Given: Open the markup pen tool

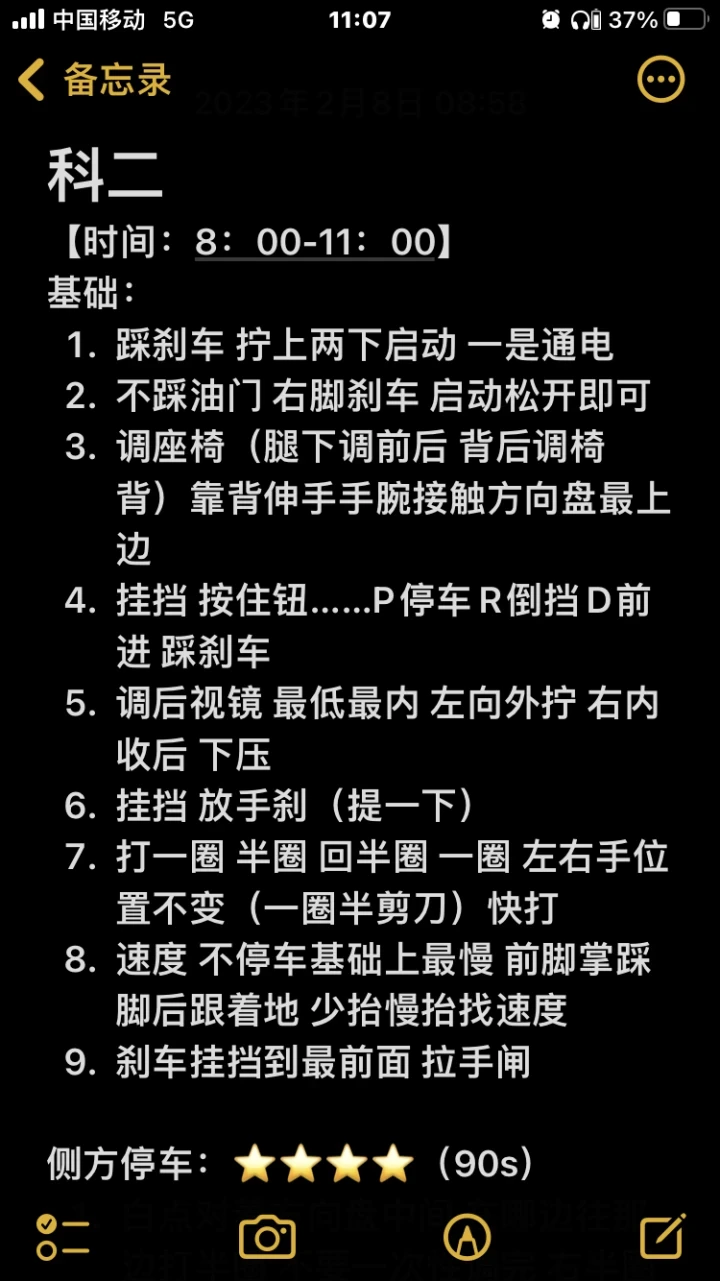Looking at the screenshot, I should click(464, 1238).
